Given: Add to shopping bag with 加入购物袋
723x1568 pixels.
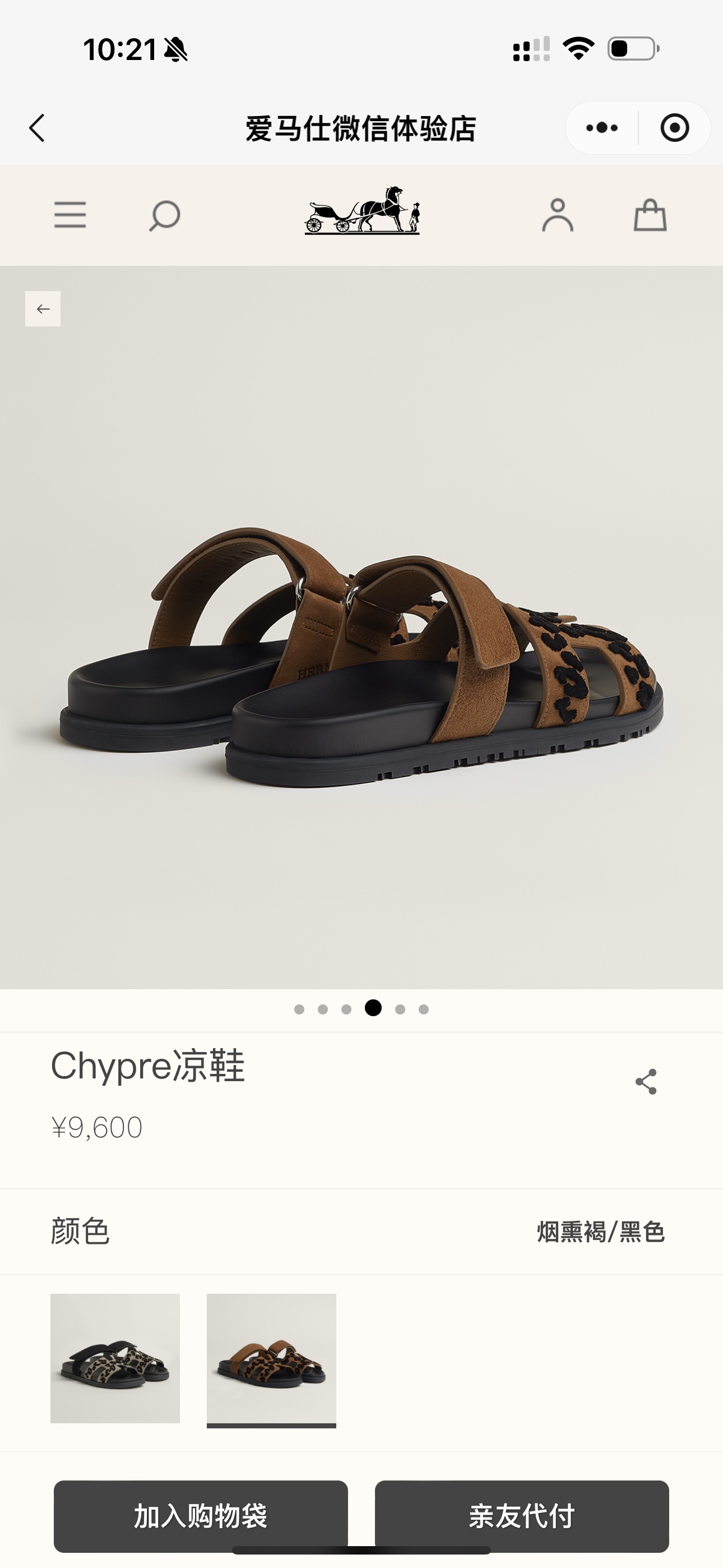Looking at the screenshot, I should tap(201, 1516).
